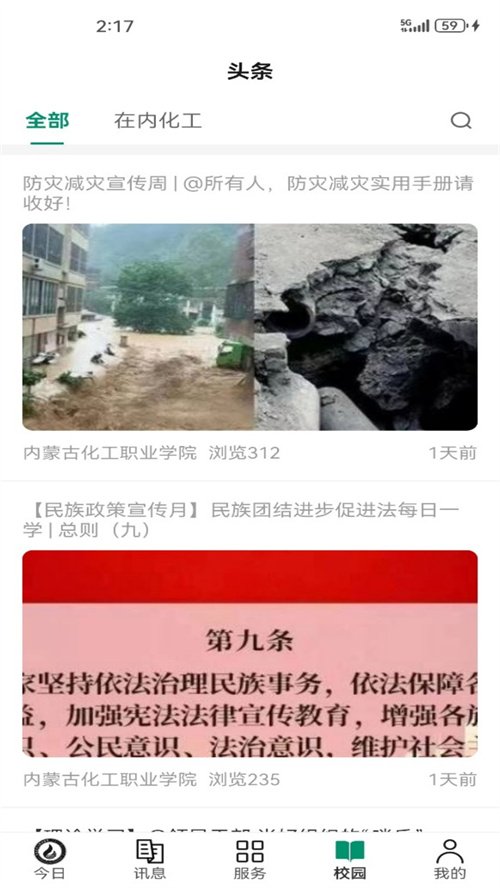The height and width of the screenshot is (888, 500).
Task: Open the 服务 tab
Action: 250,859
